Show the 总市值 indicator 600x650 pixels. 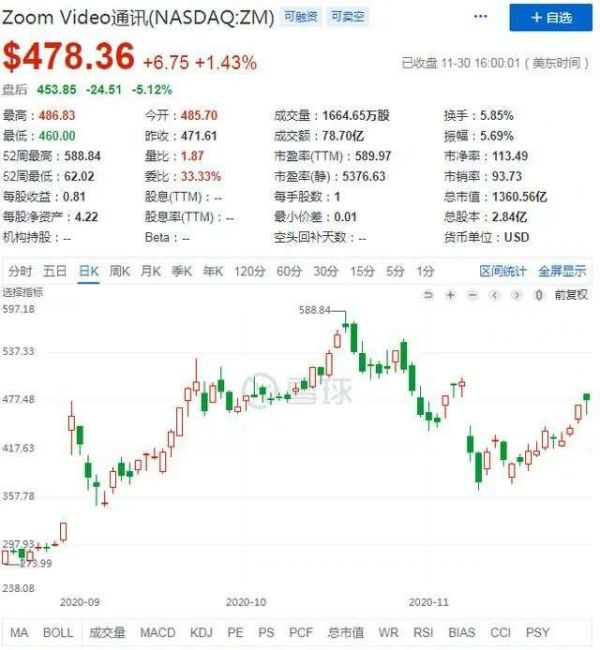coord(346,633)
